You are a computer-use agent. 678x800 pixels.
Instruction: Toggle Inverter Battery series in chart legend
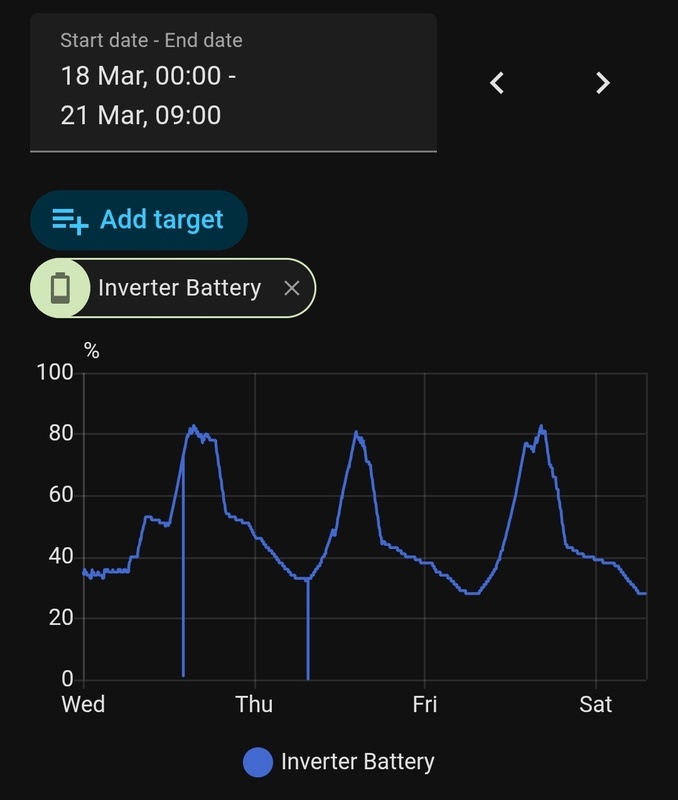tap(340, 762)
